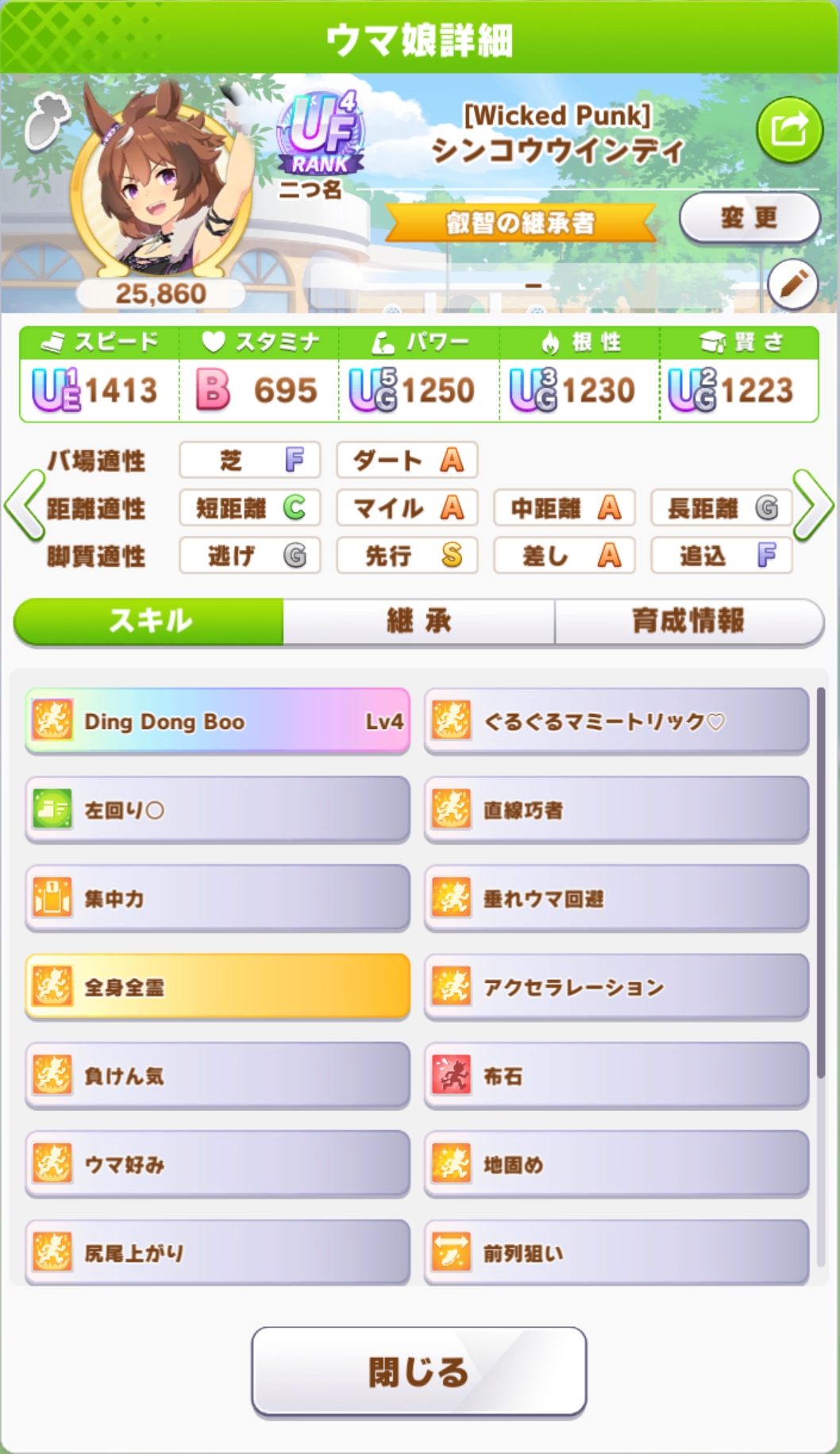The width and height of the screenshot is (840, 1454).
Task: Open the Ding Dong Boo skill details
Action: (x=218, y=721)
